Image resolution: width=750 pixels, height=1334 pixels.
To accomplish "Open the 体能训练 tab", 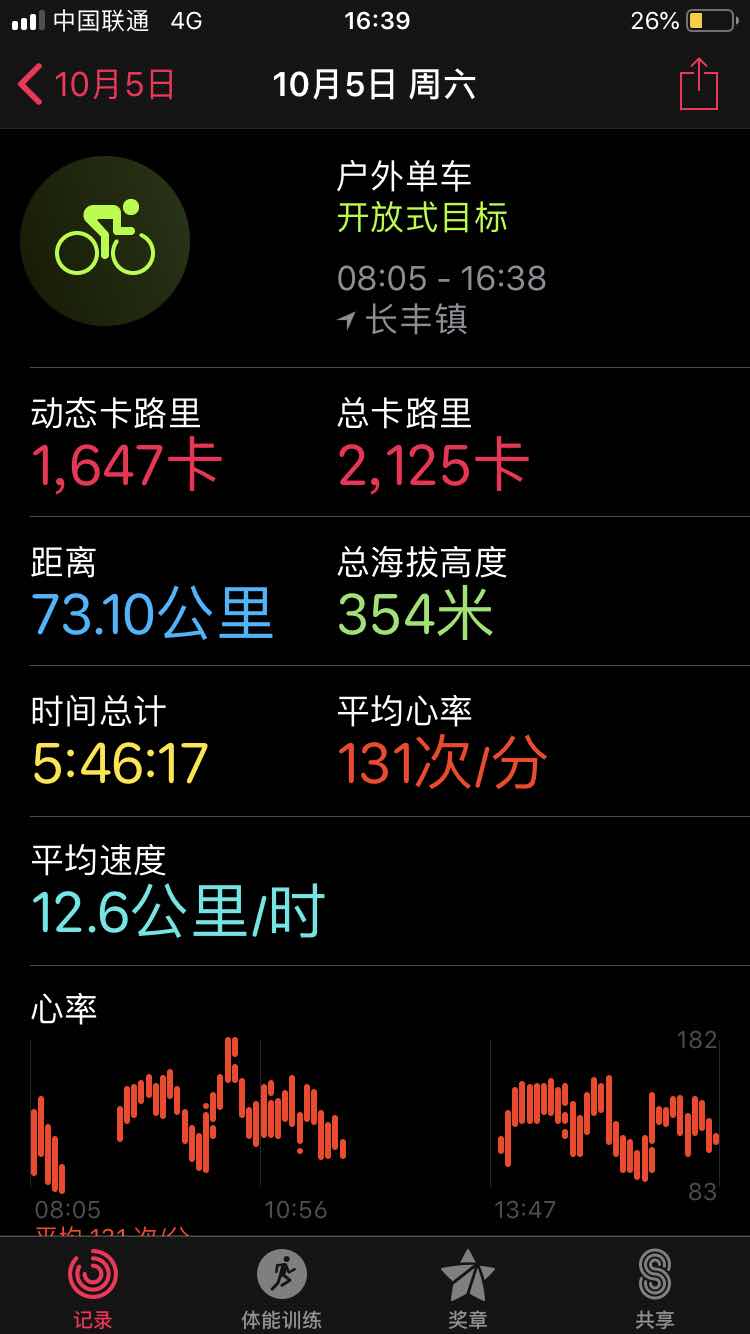I will click(x=281, y=1288).
